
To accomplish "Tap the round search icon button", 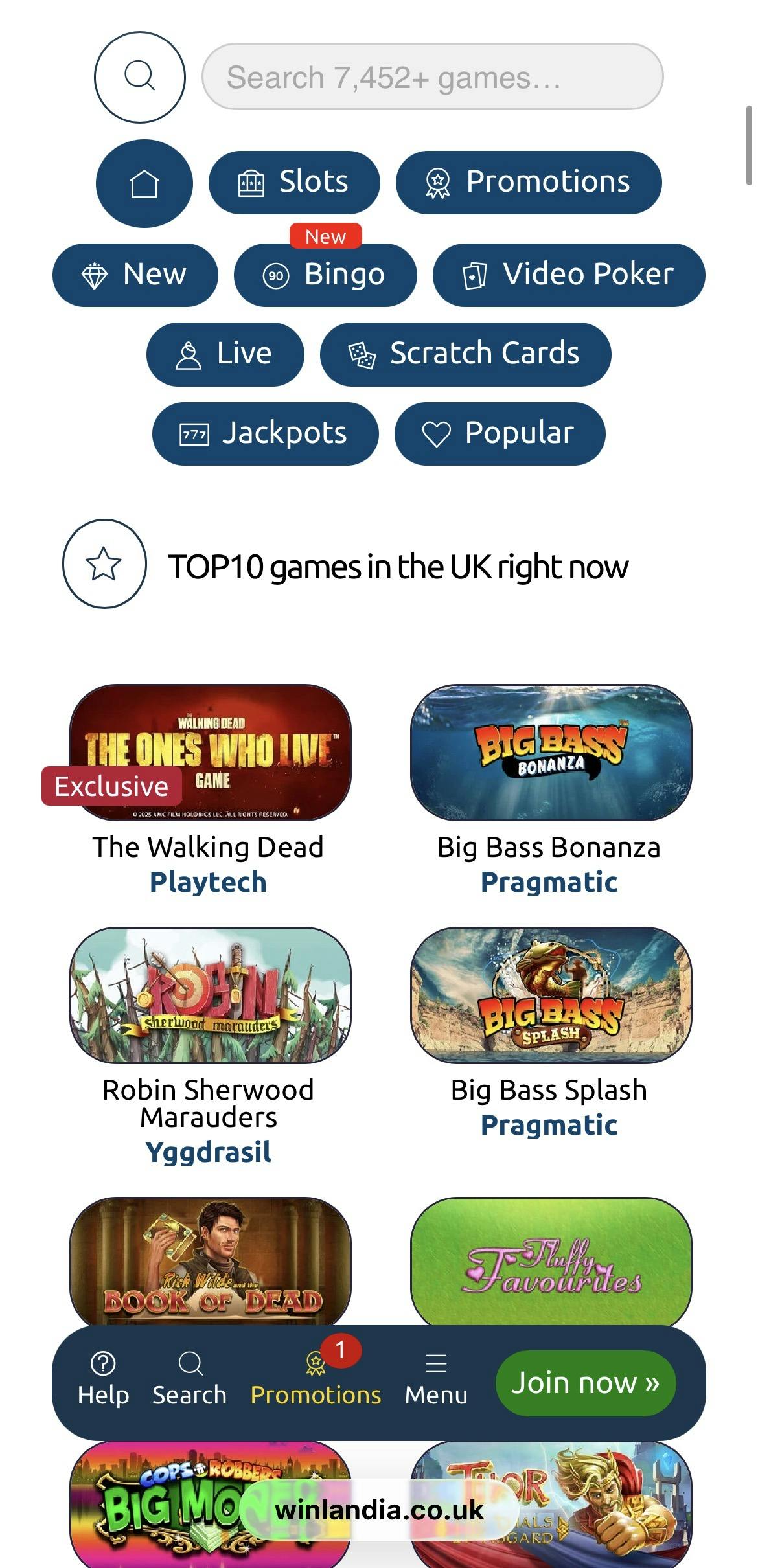I will click(140, 76).
